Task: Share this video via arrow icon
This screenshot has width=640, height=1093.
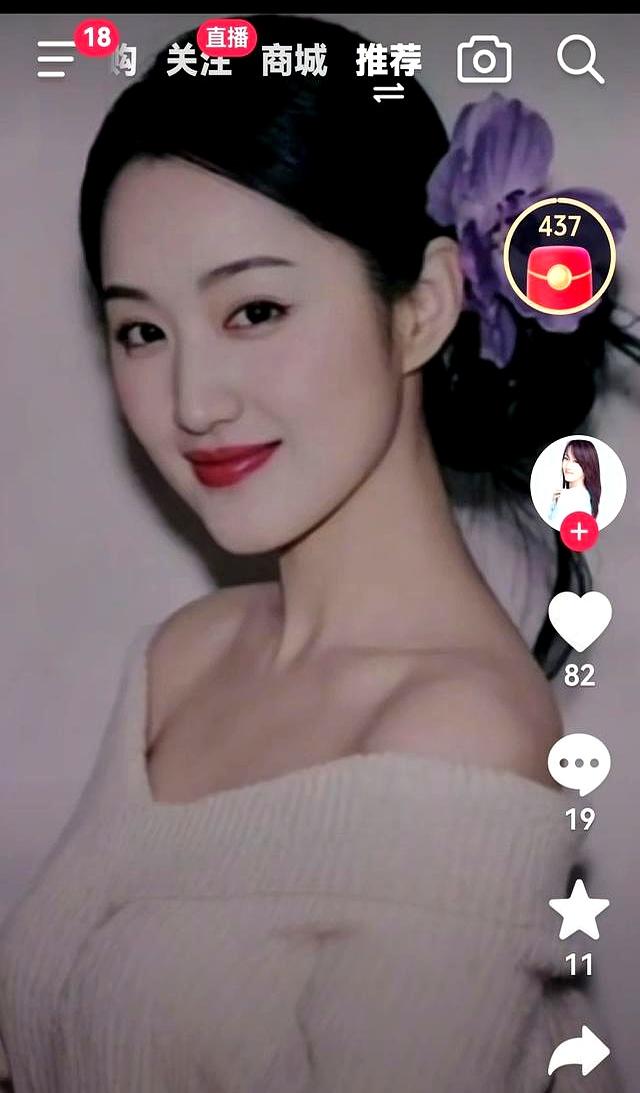Action: pyautogui.click(x=579, y=1052)
